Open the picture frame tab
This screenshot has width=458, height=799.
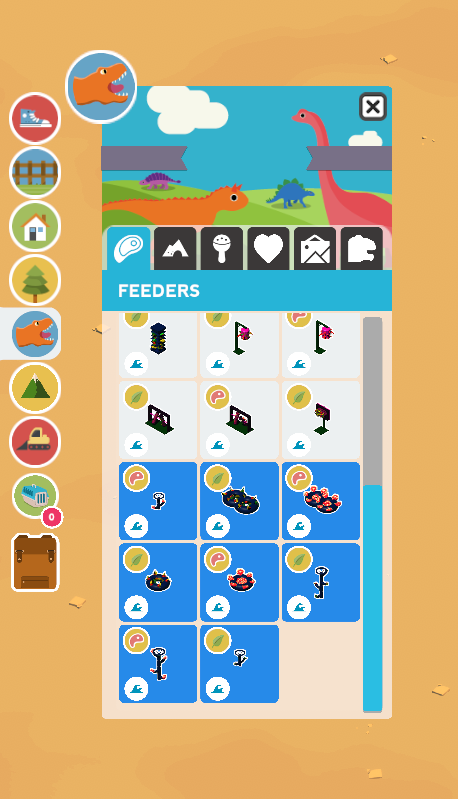tap(315, 249)
